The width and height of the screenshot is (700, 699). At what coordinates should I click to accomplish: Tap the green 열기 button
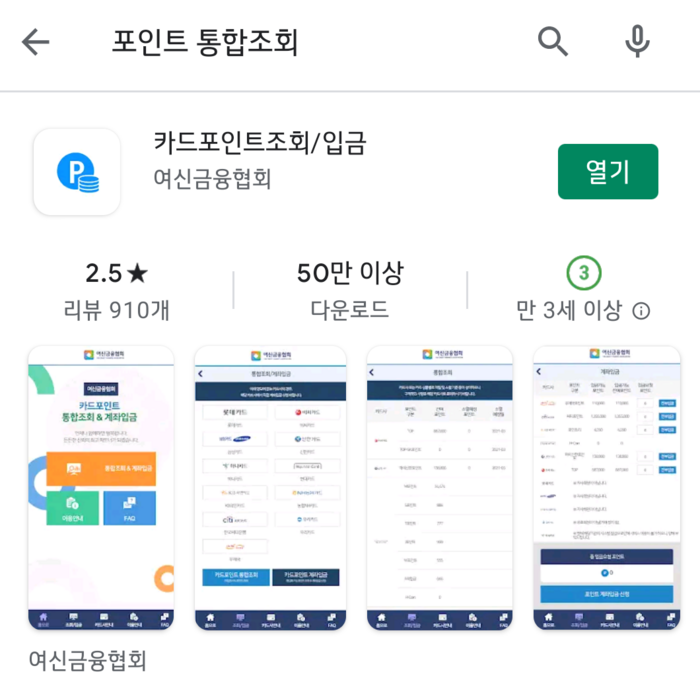(x=607, y=172)
